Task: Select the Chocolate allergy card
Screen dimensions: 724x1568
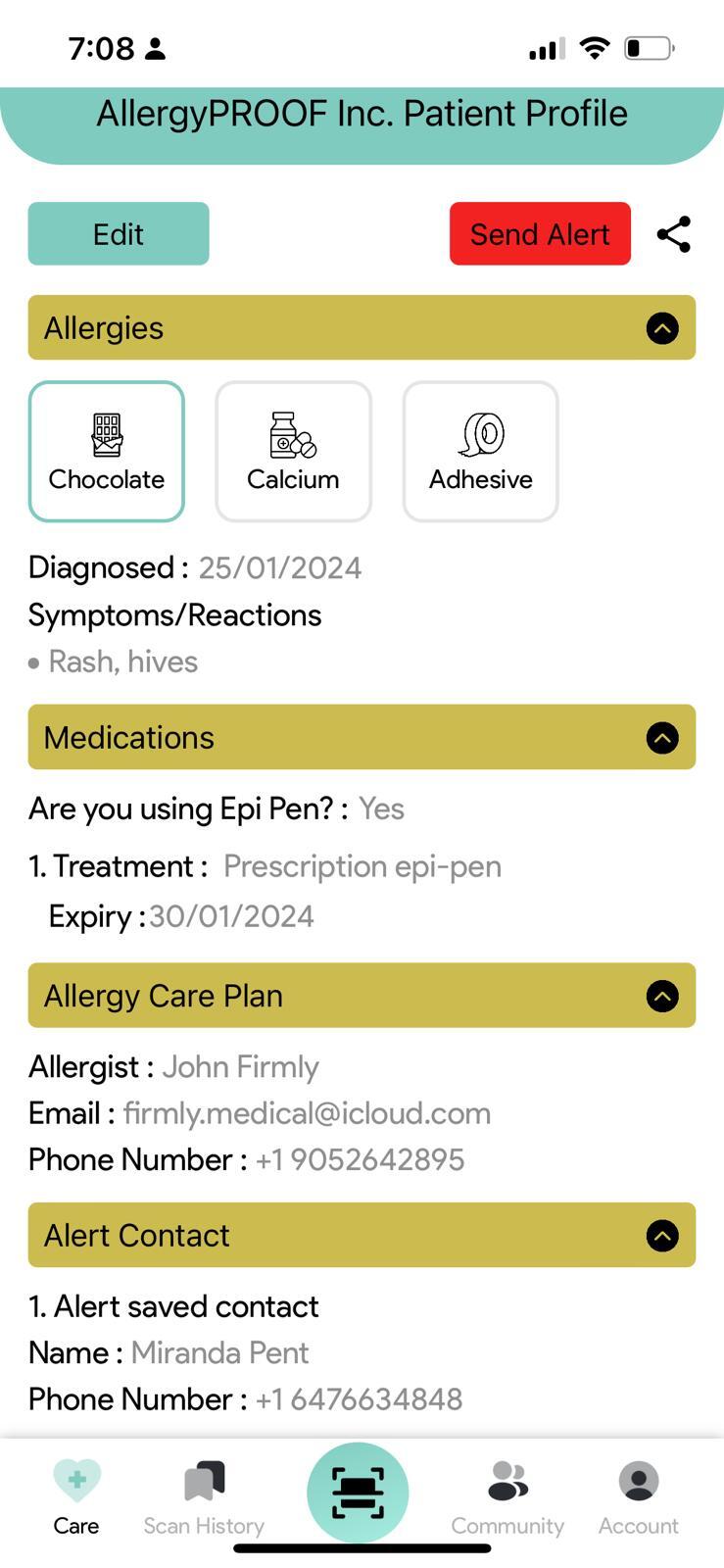Action: tap(107, 451)
